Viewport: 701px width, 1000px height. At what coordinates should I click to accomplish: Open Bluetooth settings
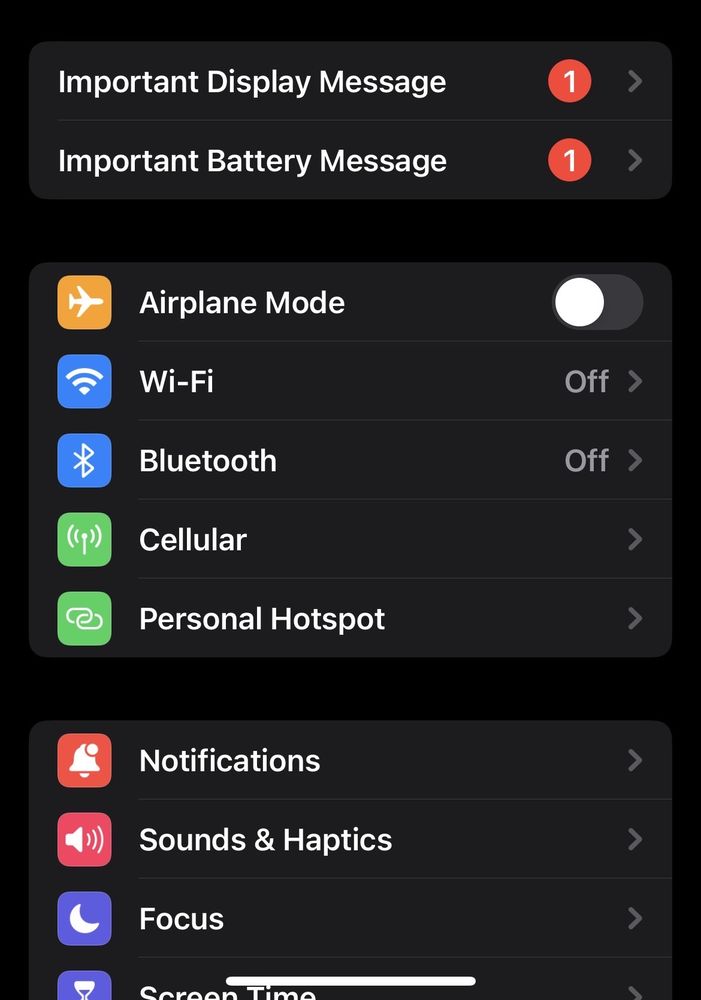[x=350, y=460]
